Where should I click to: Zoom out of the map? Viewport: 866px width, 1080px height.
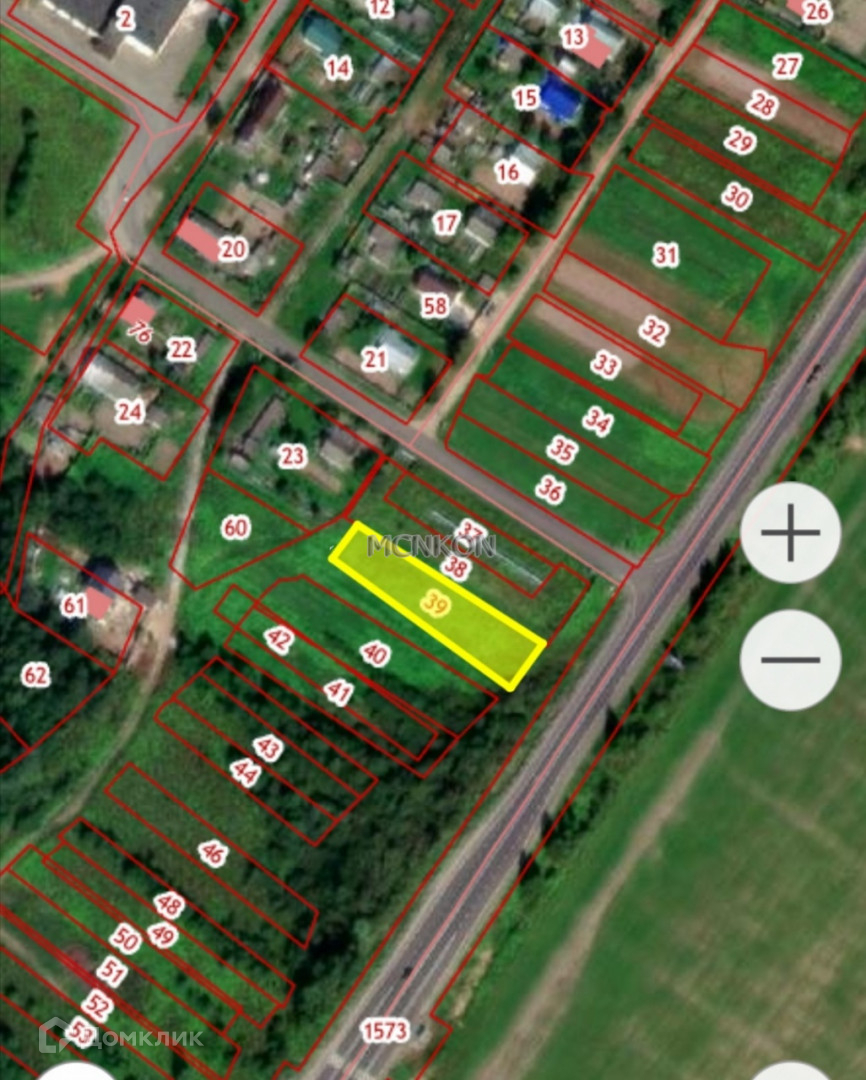coord(790,660)
